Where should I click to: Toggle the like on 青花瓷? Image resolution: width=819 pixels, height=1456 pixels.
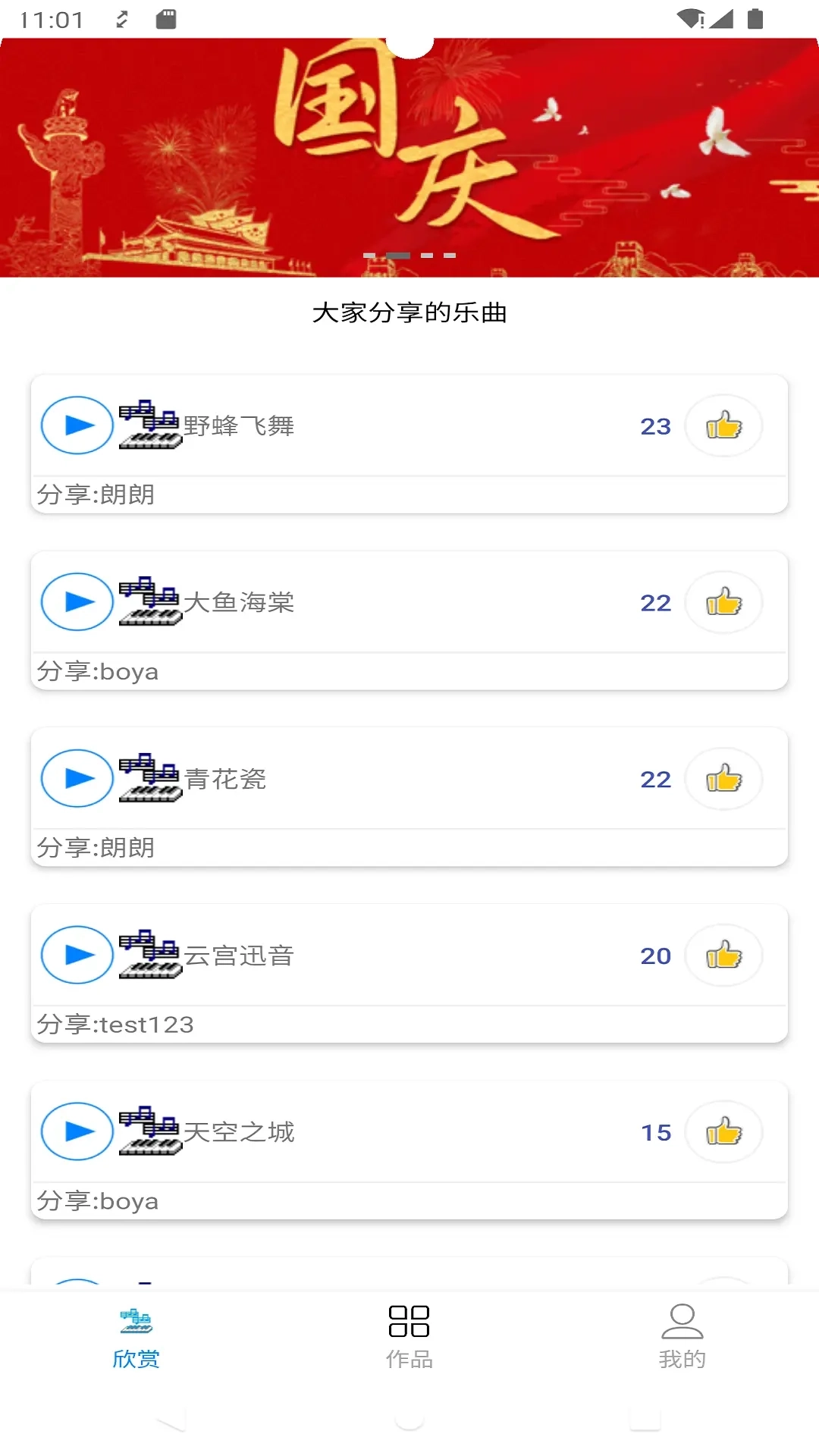tap(723, 779)
